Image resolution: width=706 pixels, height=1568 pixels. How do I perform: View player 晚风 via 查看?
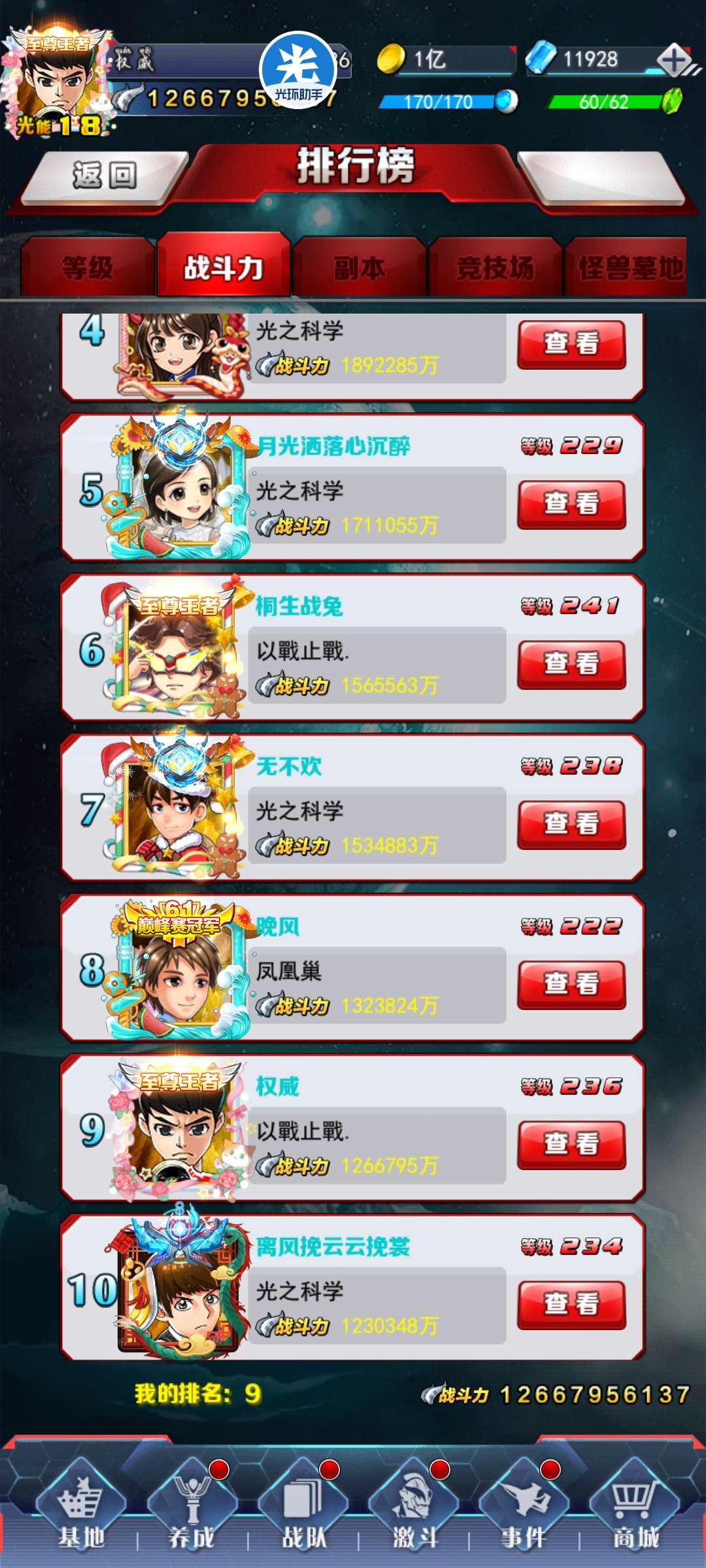(x=571, y=984)
